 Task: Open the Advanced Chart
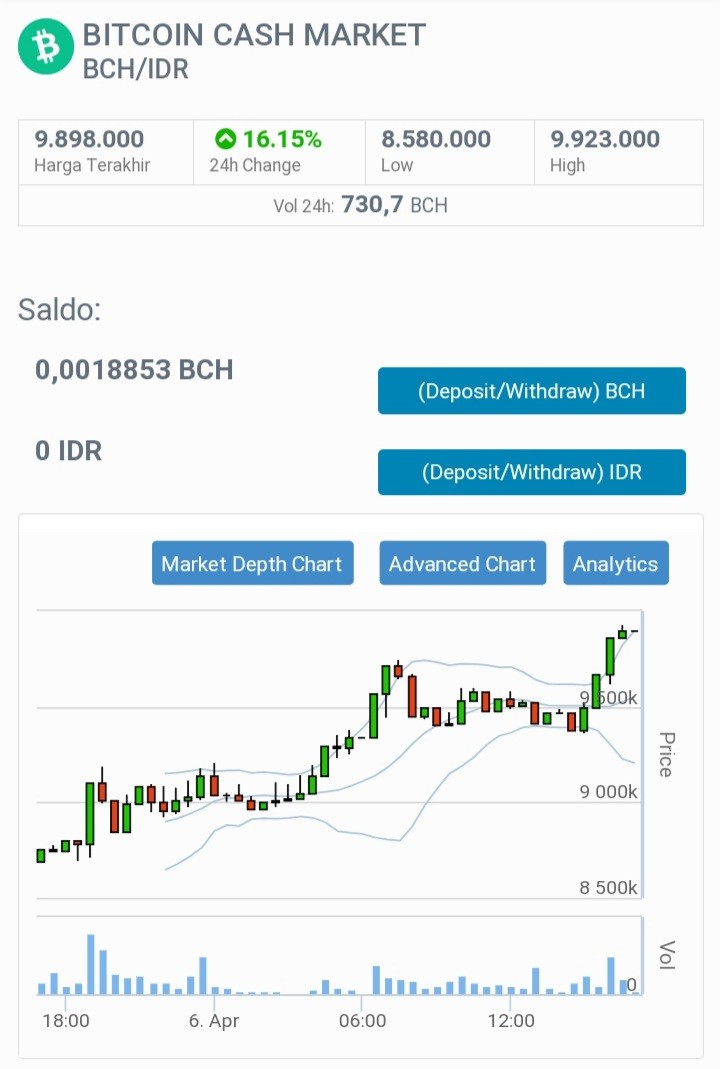pos(462,563)
